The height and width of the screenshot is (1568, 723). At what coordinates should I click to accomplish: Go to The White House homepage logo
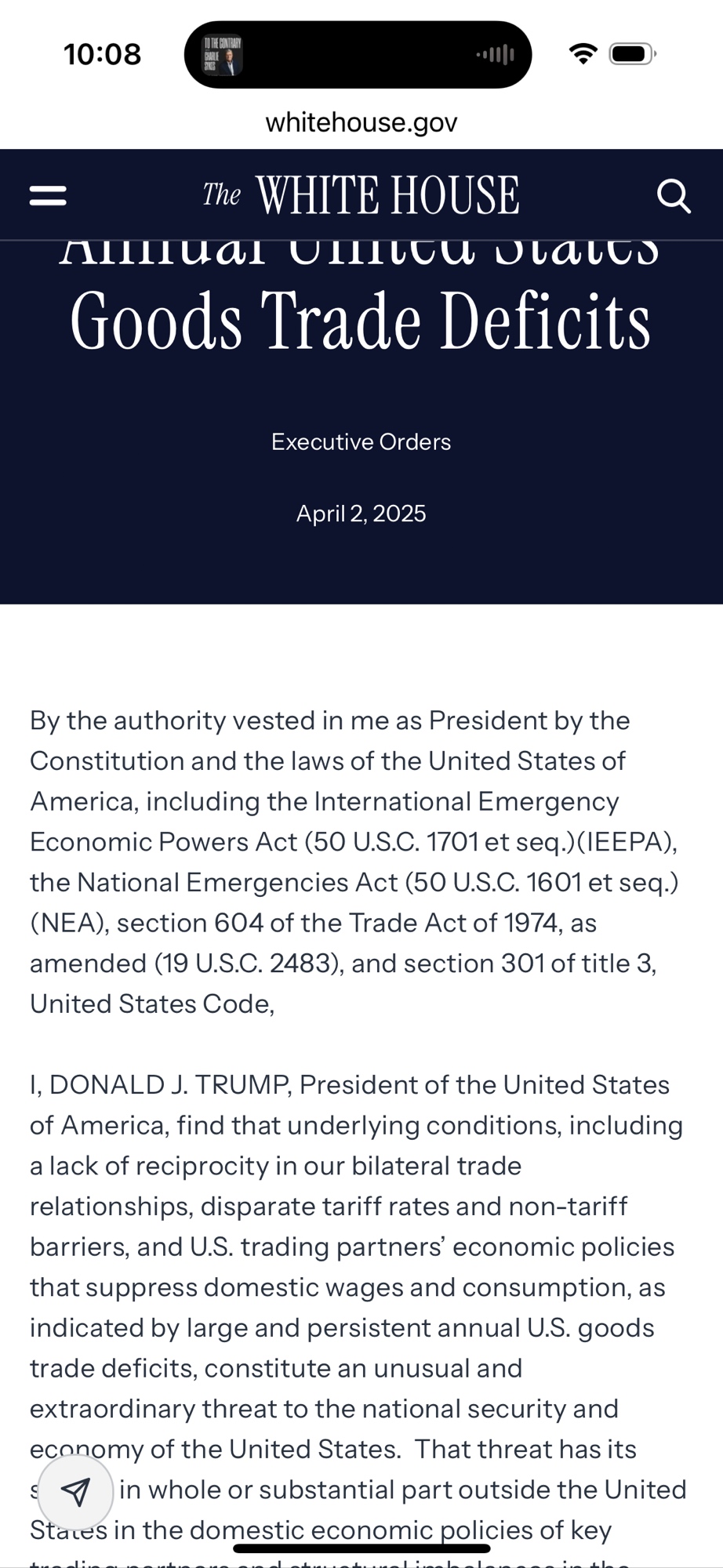click(x=361, y=195)
